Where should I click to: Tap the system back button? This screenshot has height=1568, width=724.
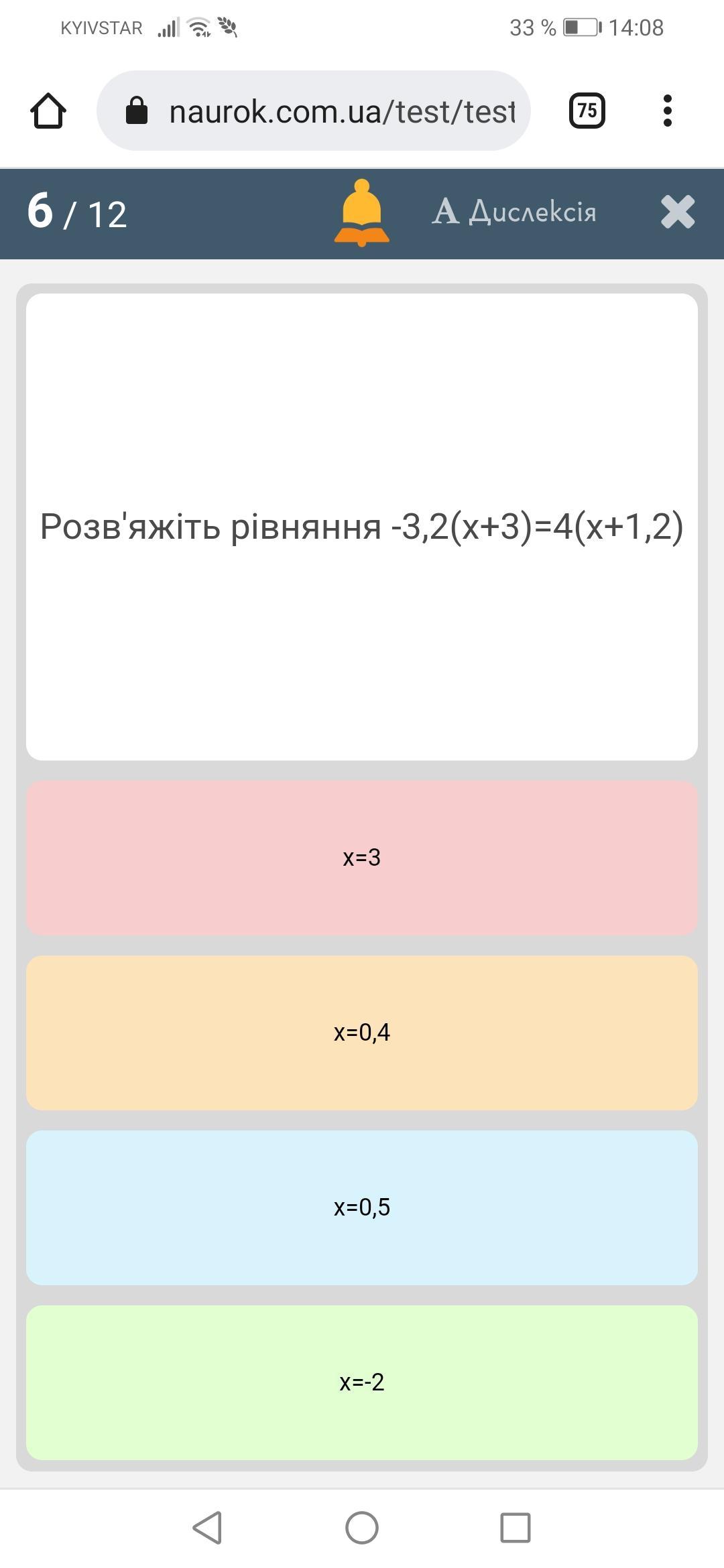coord(207,1528)
